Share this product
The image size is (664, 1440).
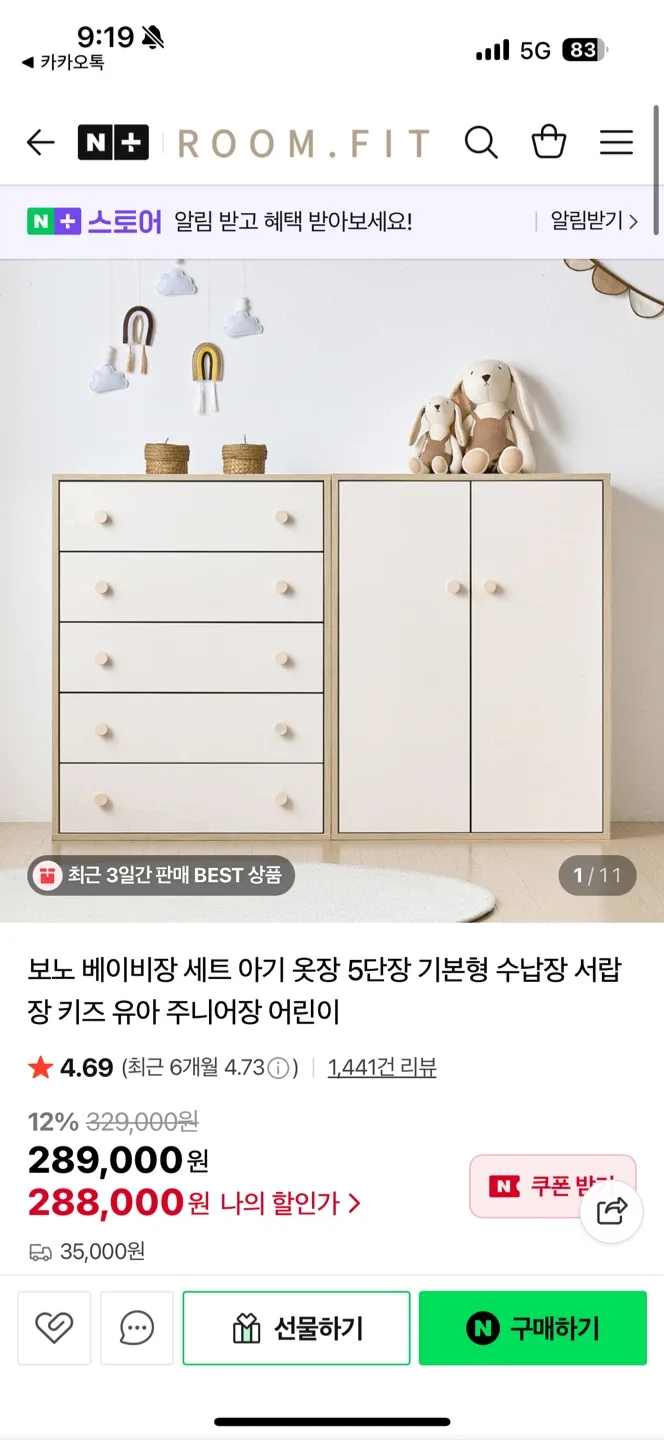(611, 1212)
